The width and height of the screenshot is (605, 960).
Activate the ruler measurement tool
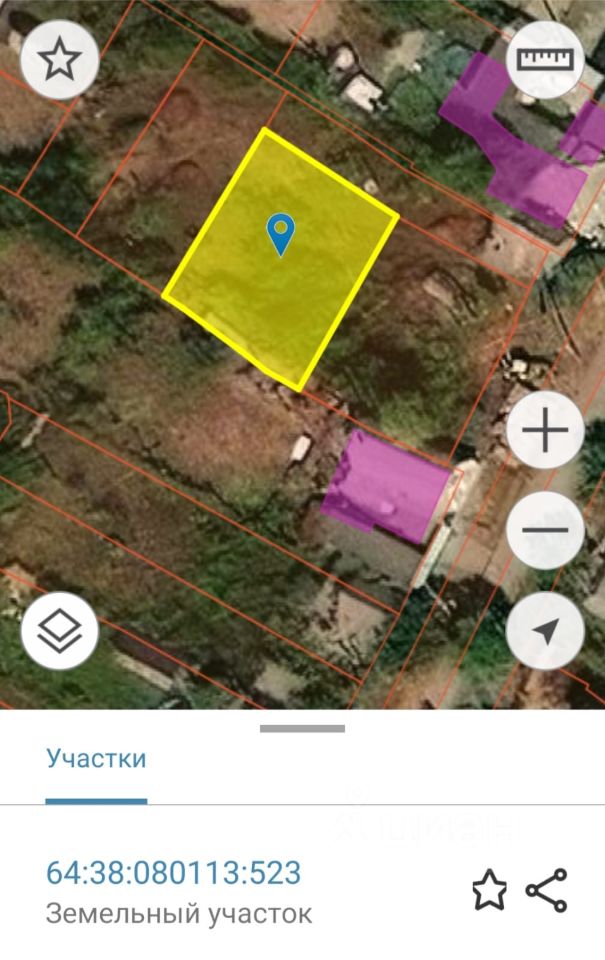point(545,60)
